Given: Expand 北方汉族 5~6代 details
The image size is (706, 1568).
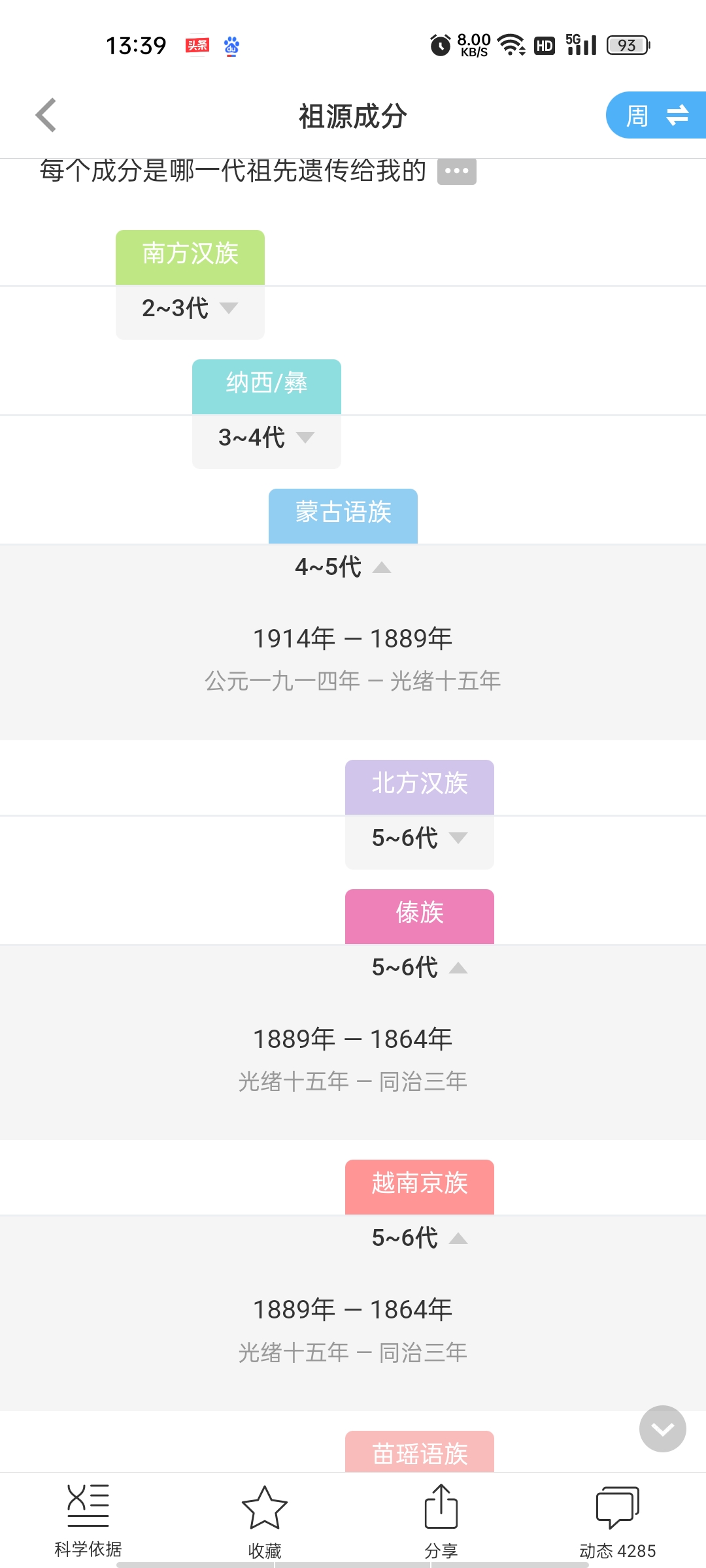Looking at the screenshot, I should click(420, 838).
